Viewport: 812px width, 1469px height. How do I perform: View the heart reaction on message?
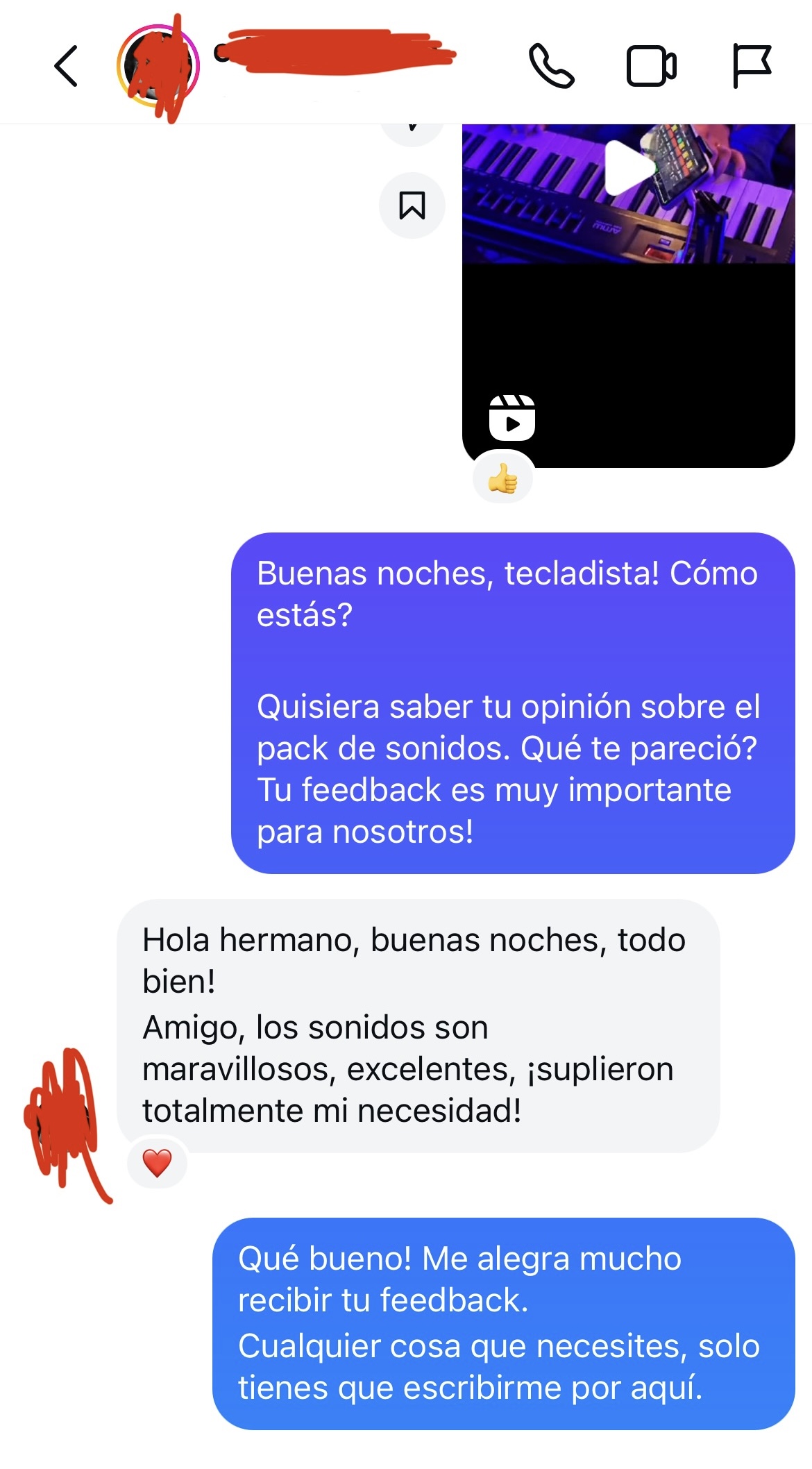coord(157,1163)
